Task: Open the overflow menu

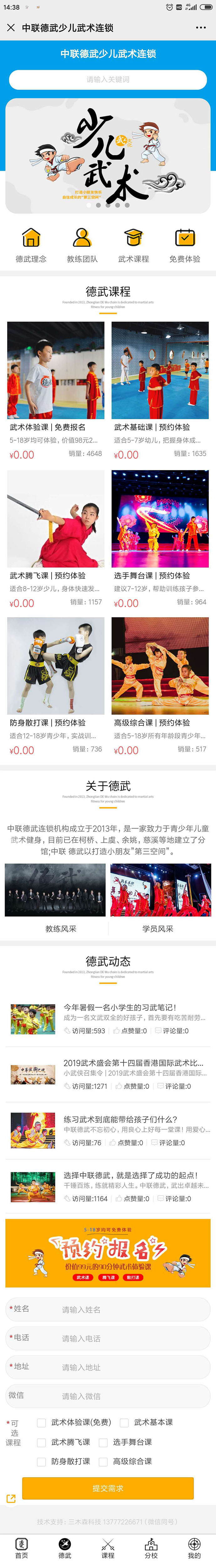Action: click(x=201, y=27)
